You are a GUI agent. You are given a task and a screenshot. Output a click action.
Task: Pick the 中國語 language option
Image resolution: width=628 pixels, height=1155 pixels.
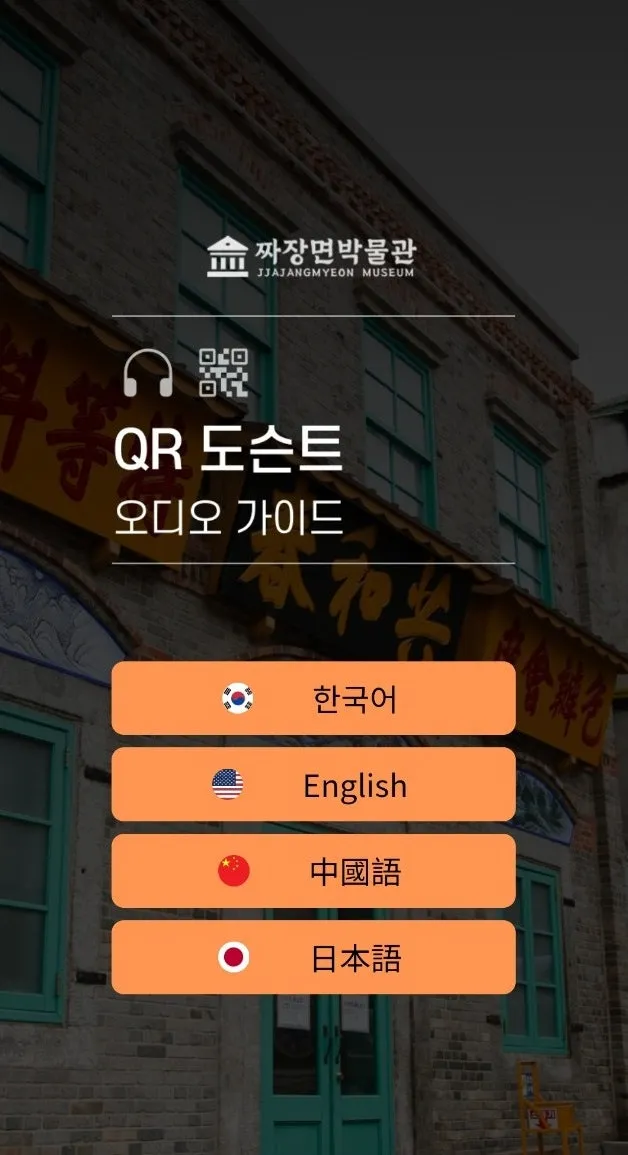coord(313,871)
